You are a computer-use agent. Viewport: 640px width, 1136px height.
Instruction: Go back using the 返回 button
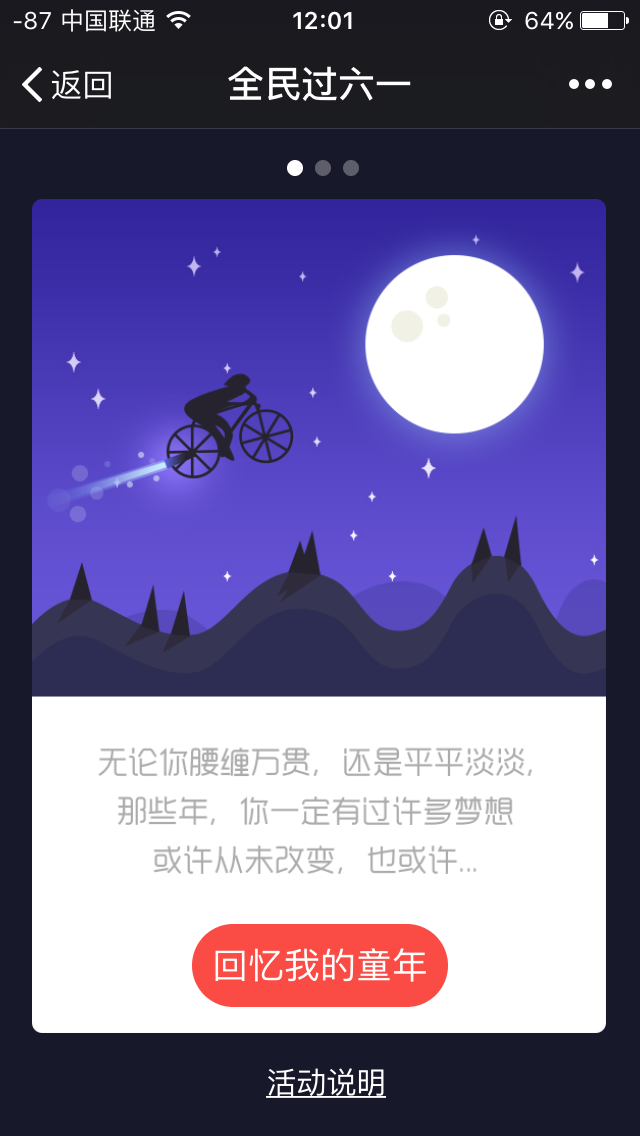67,85
